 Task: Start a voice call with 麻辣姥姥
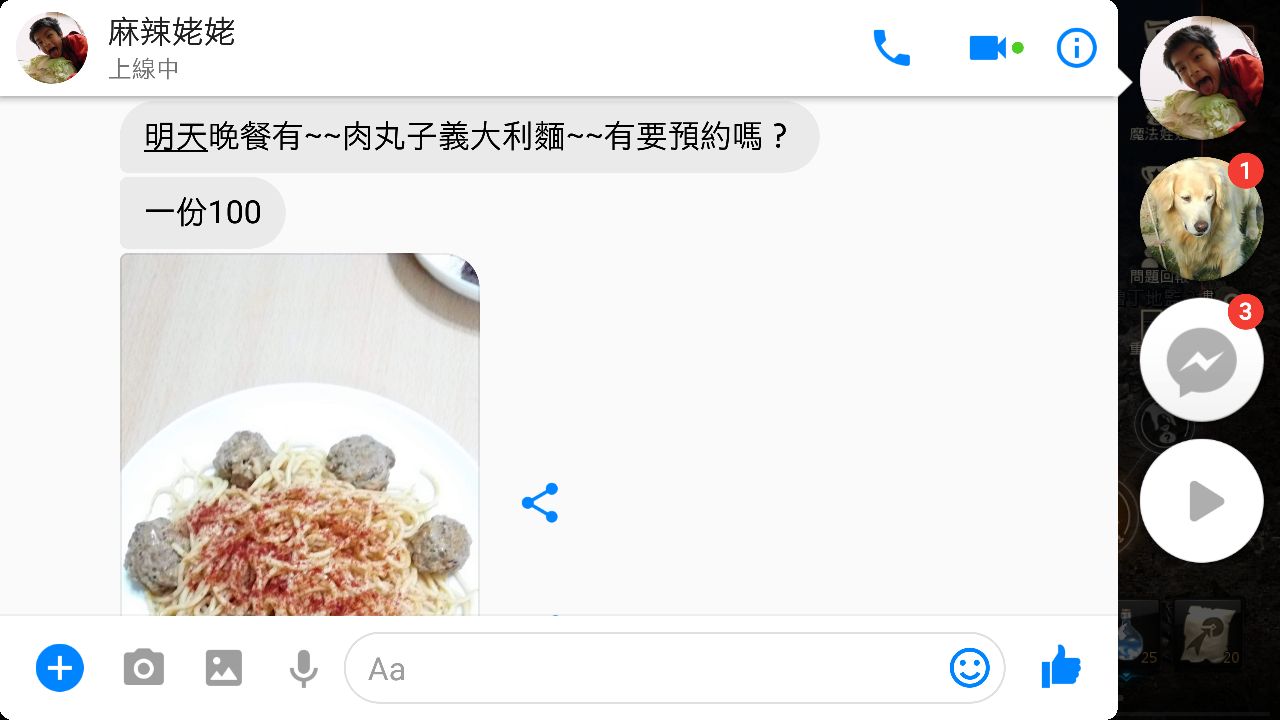tap(891, 48)
